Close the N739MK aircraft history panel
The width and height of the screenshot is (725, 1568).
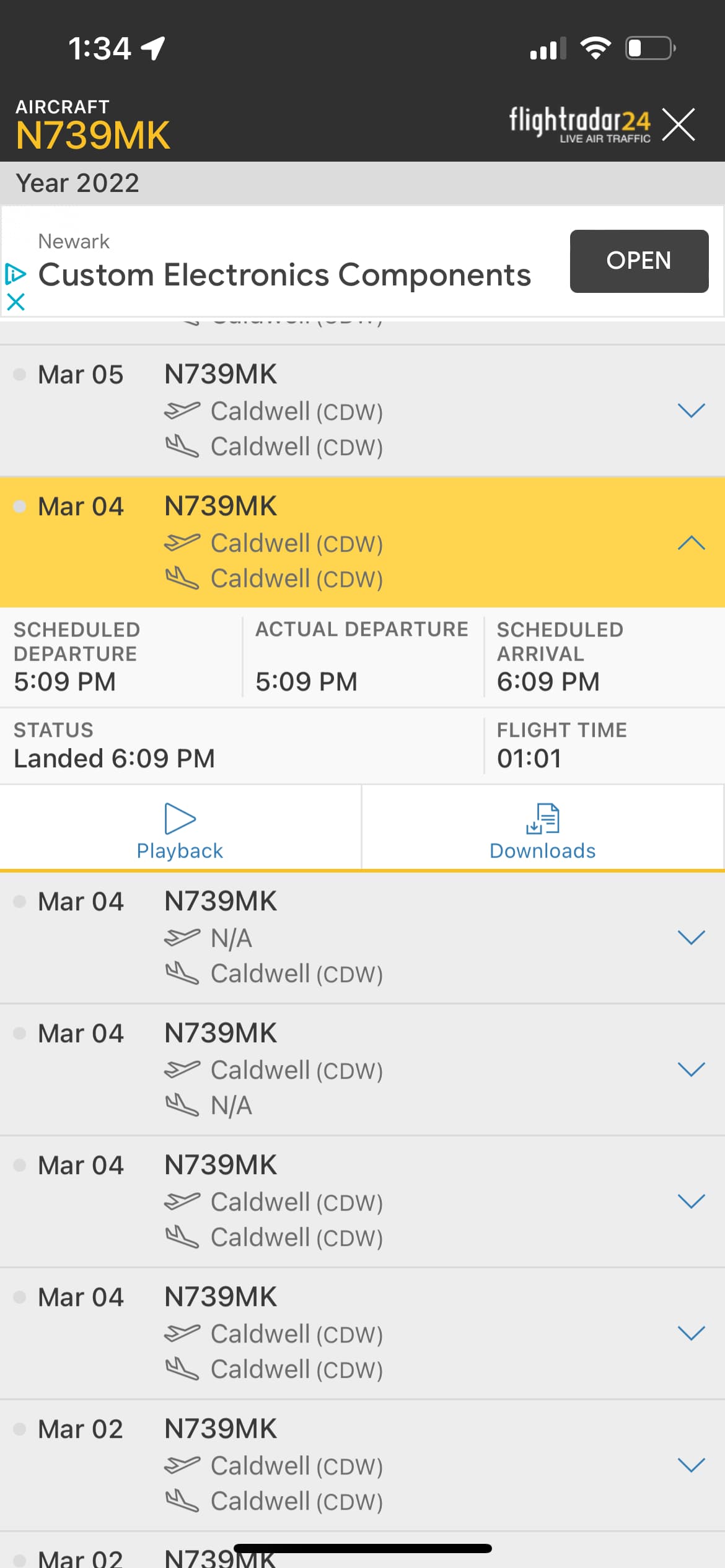pos(679,124)
